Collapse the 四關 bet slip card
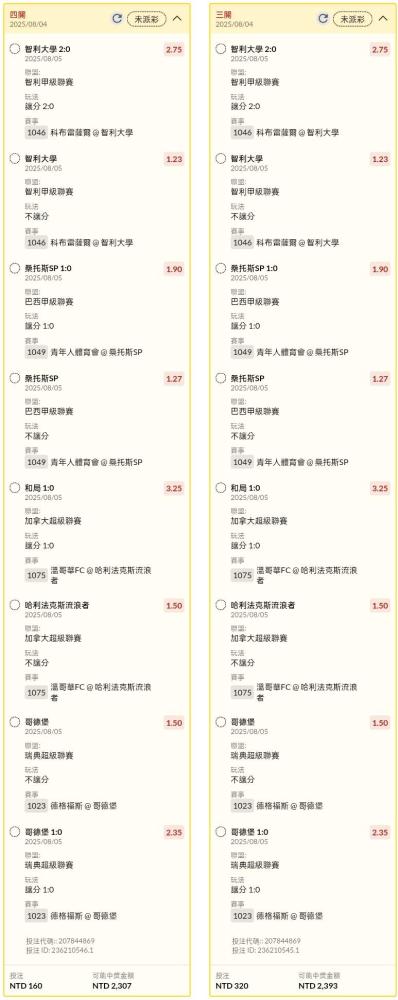Screen dimensions: 398x1000 (x=177, y=18)
